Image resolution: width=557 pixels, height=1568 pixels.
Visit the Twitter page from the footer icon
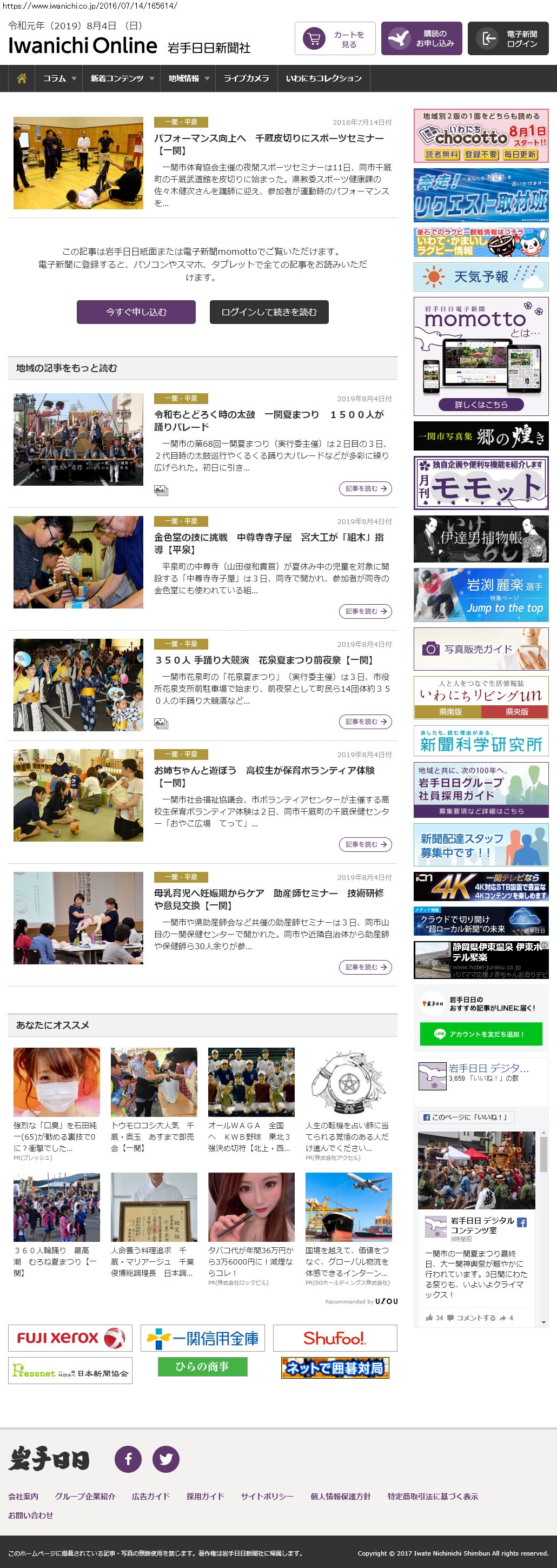pos(165,1459)
